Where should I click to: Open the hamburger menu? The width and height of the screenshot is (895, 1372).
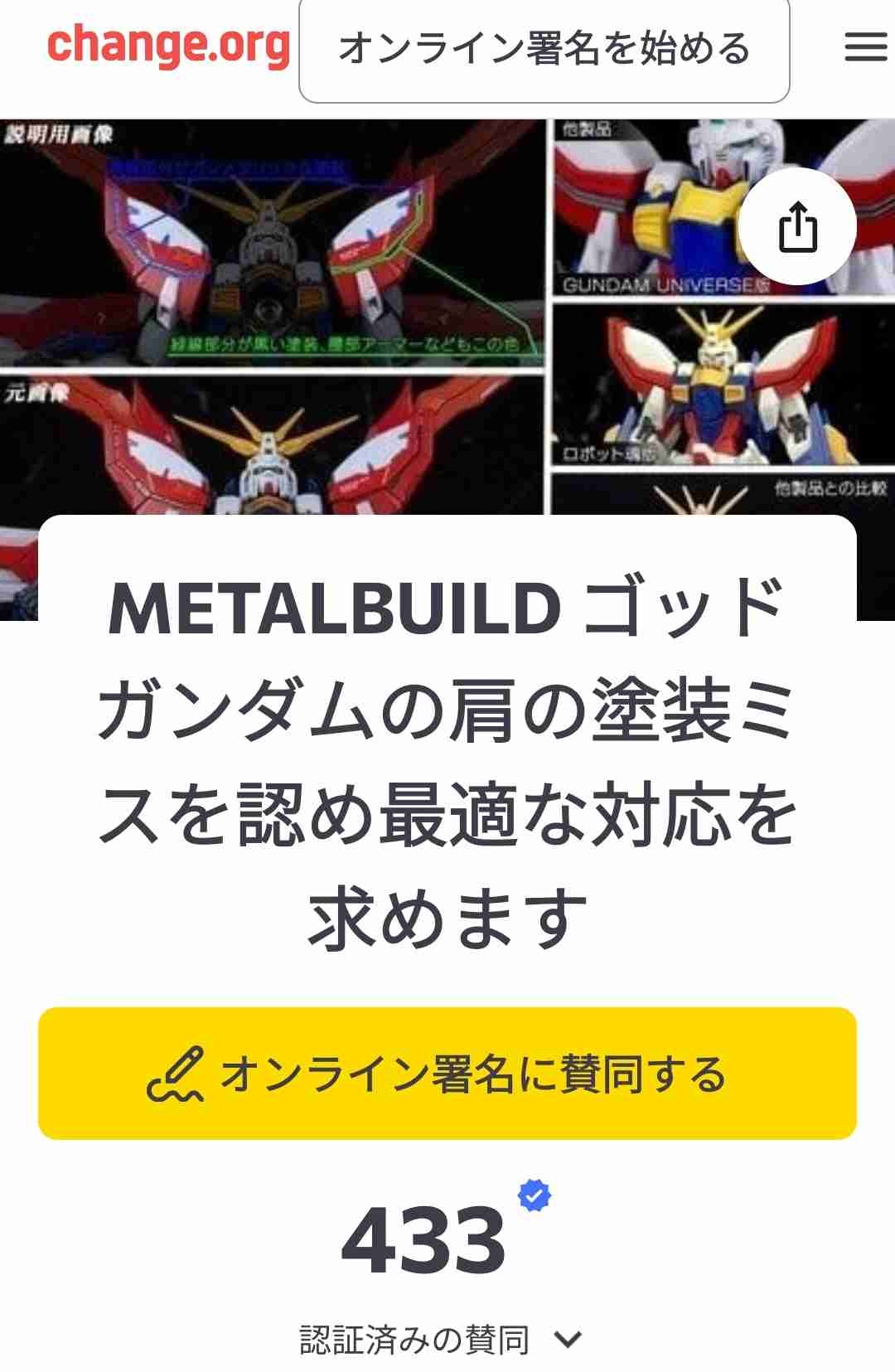click(x=865, y=47)
